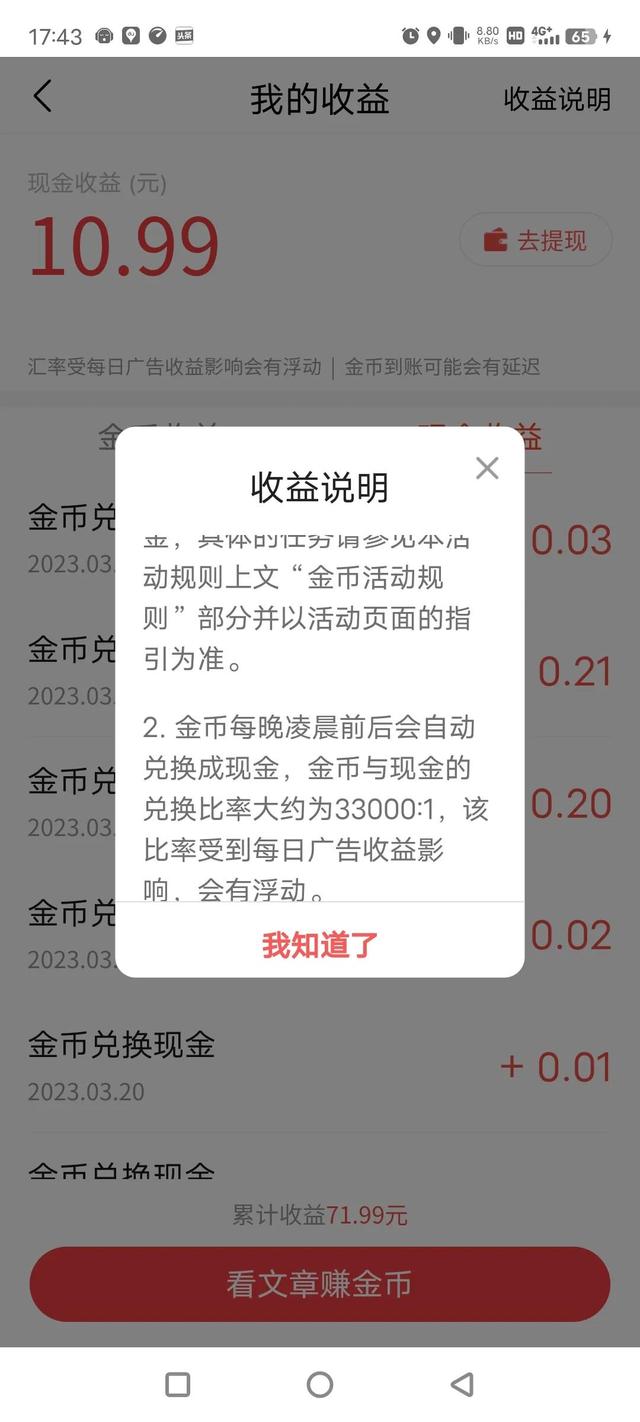Tap 看文章赚金币 button

(320, 1284)
